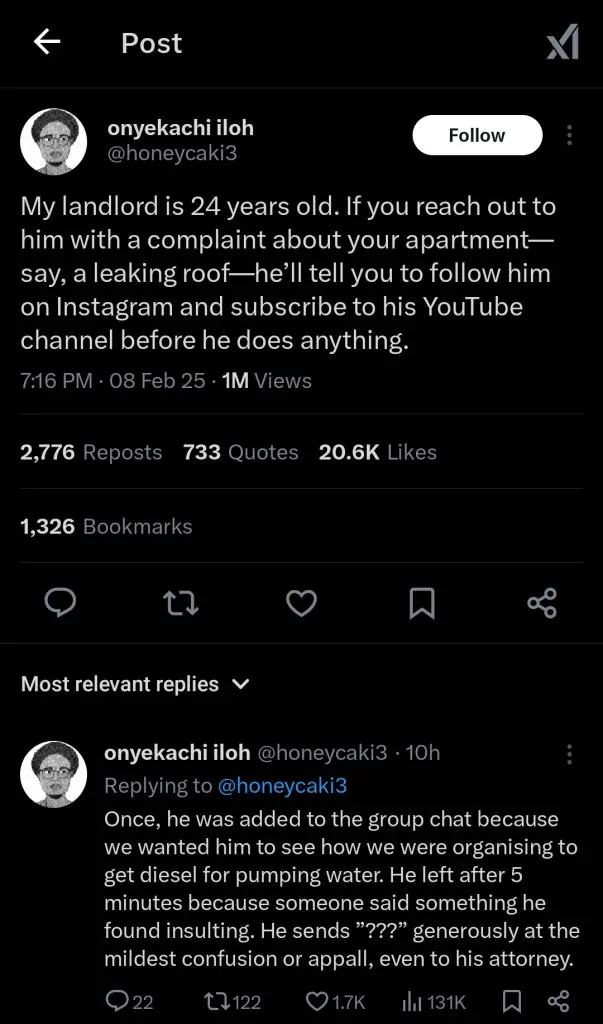
Task: Bookmark the reply about the group chat
Action: (511, 1000)
